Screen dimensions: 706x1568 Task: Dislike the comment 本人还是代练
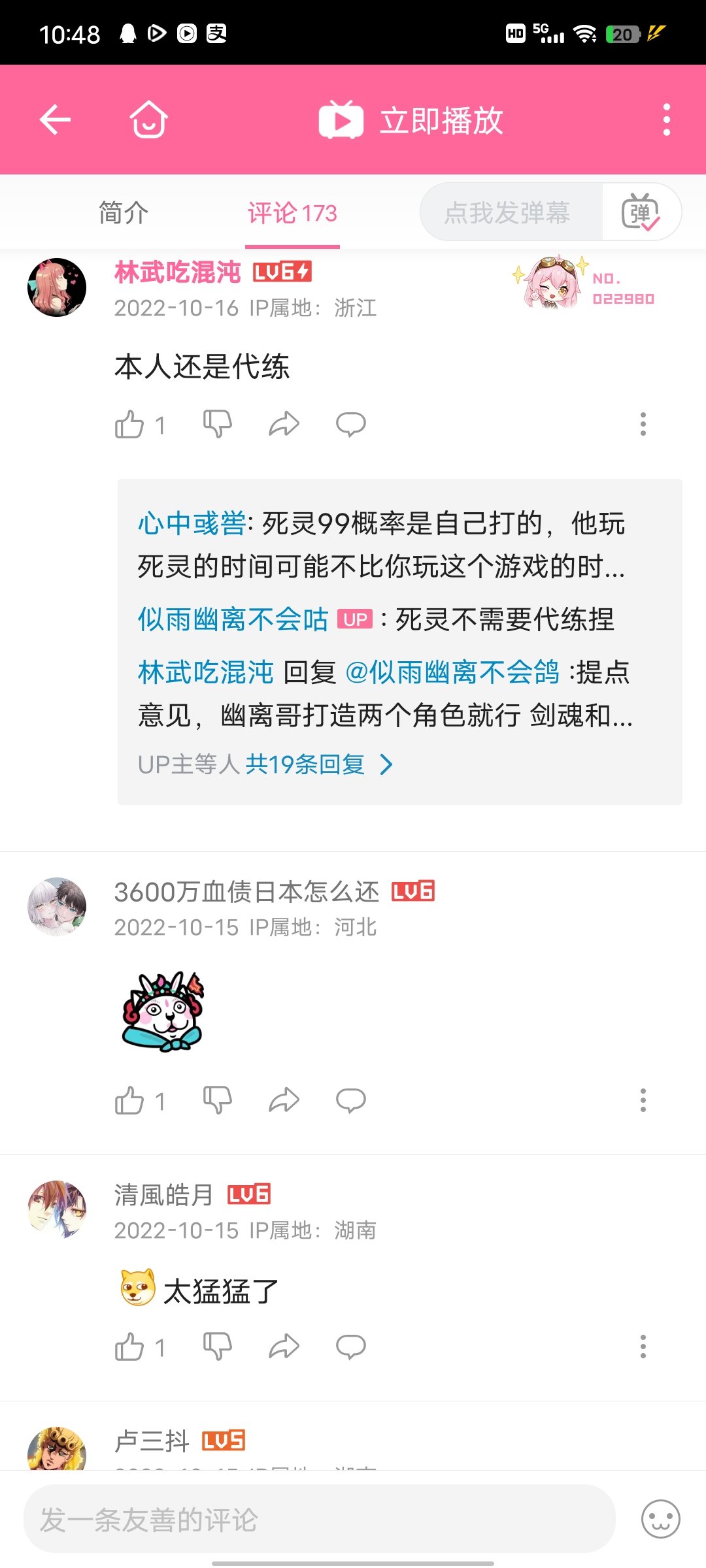tap(218, 425)
